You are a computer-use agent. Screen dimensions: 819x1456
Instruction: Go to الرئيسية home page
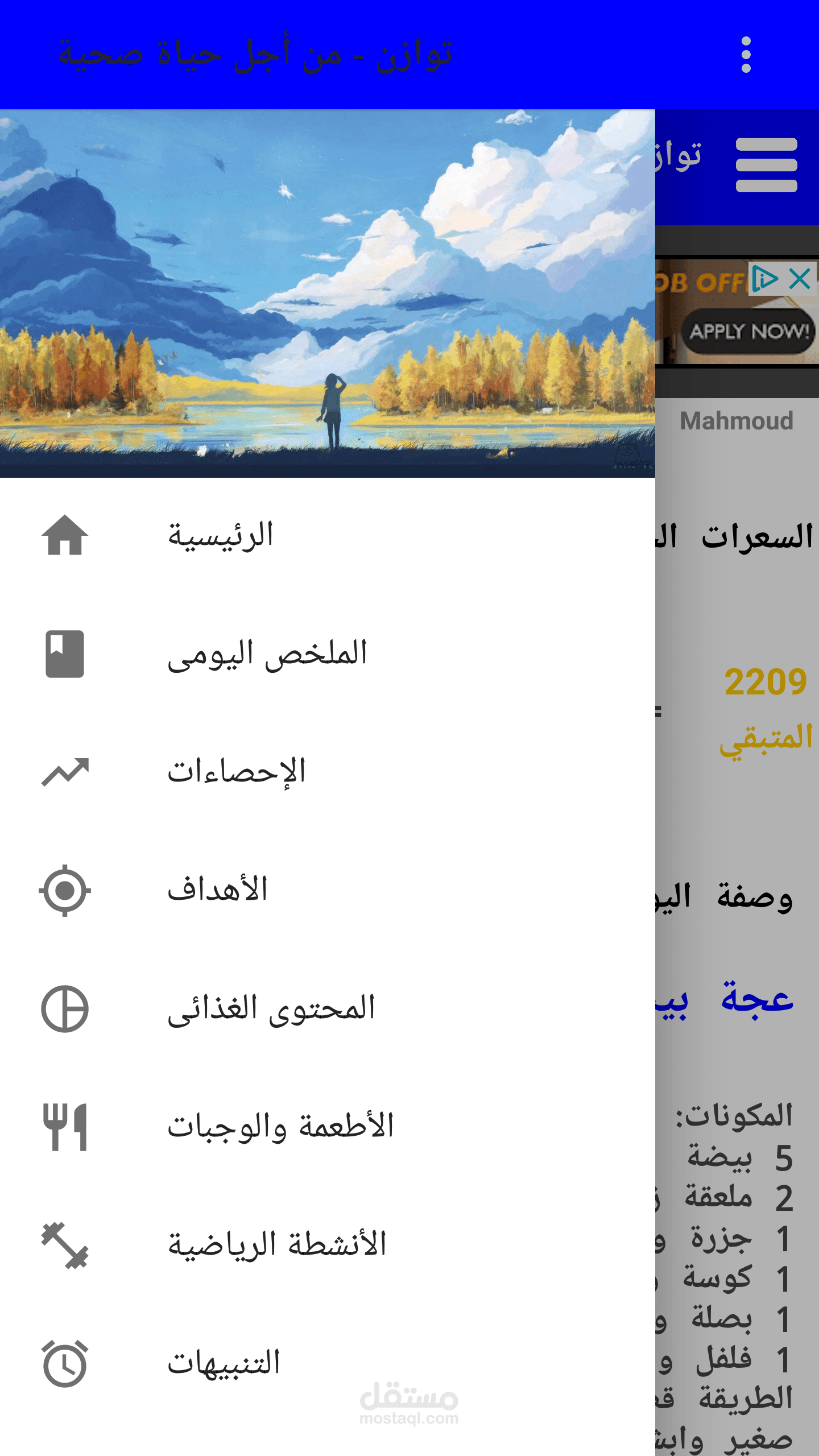click(328, 536)
